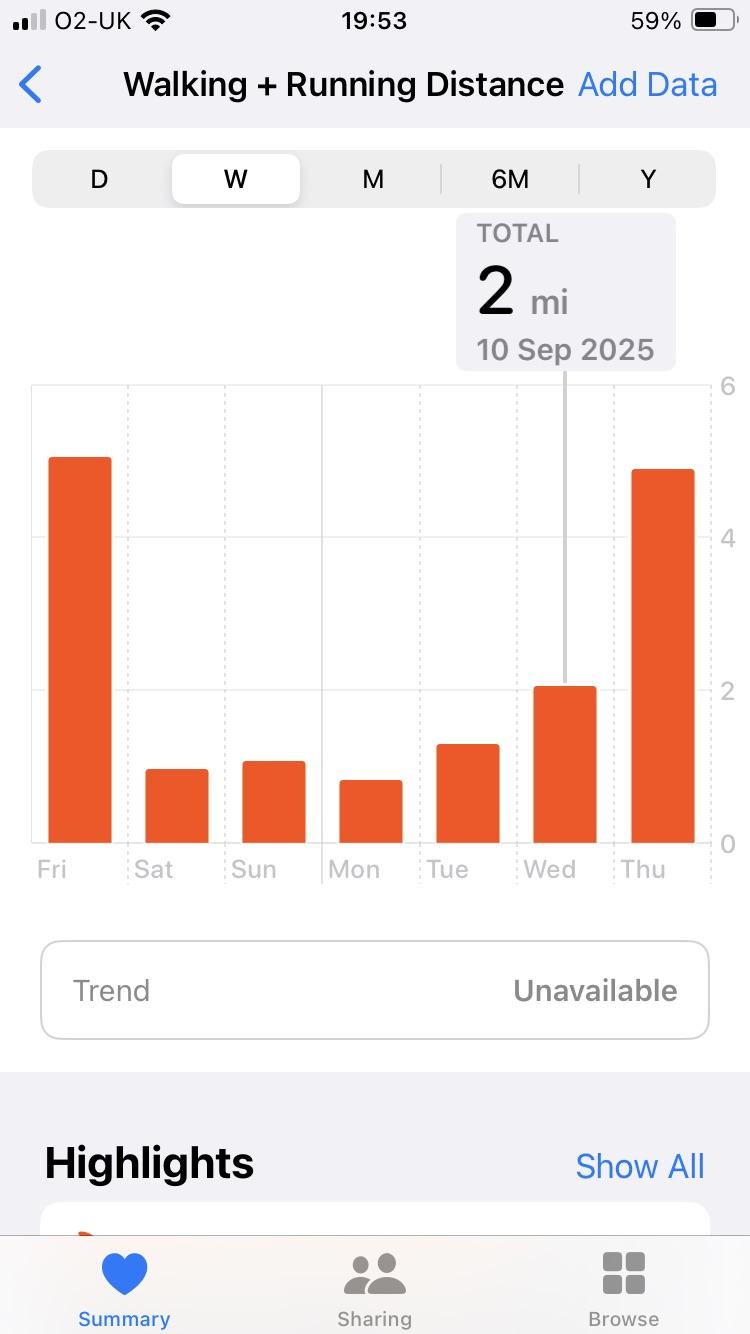
Task: Switch to the Sharing tab
Action: (x=374, y=1290)
